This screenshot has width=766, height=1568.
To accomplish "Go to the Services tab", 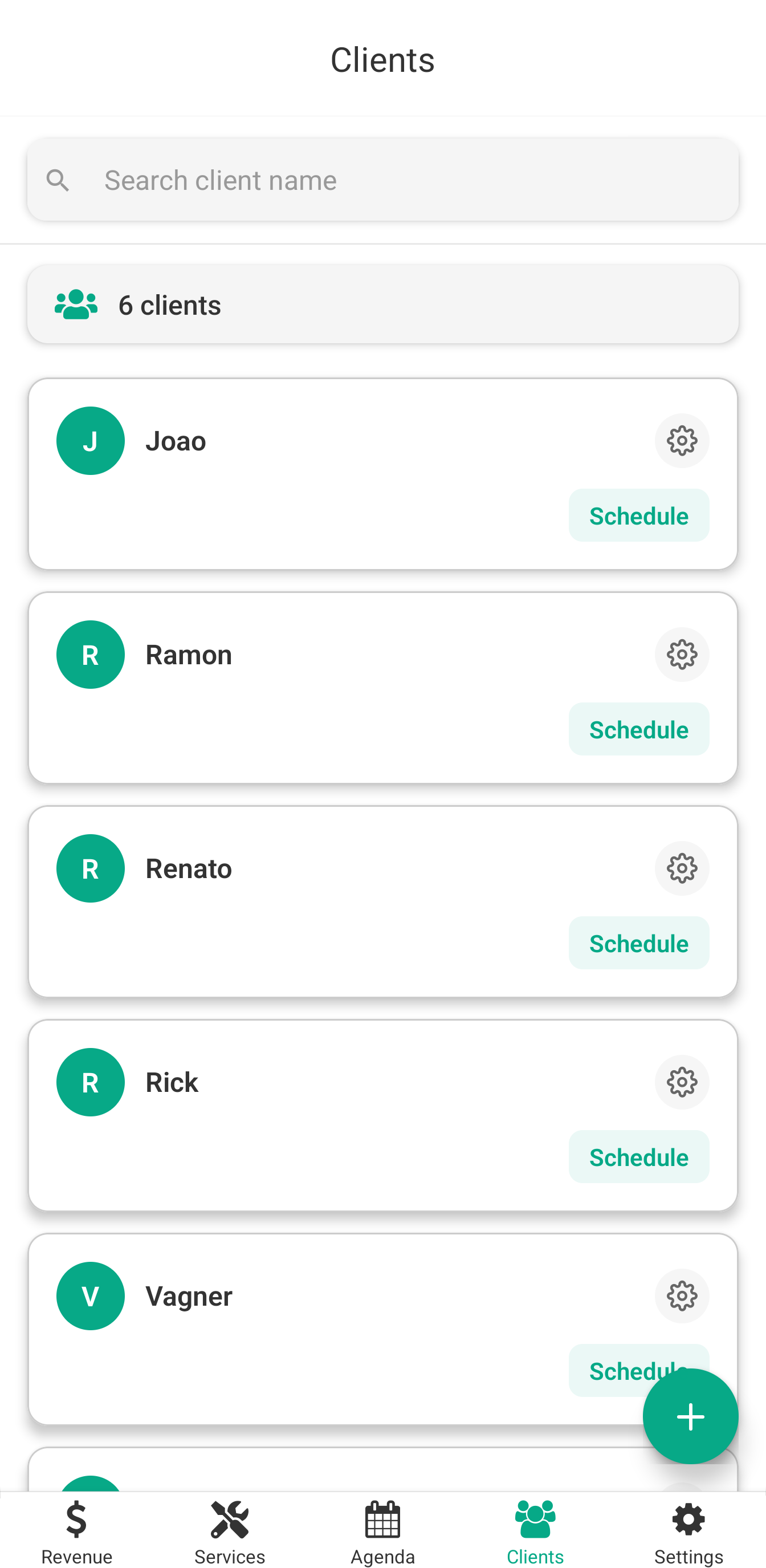I will click(x=229, y=1530).
